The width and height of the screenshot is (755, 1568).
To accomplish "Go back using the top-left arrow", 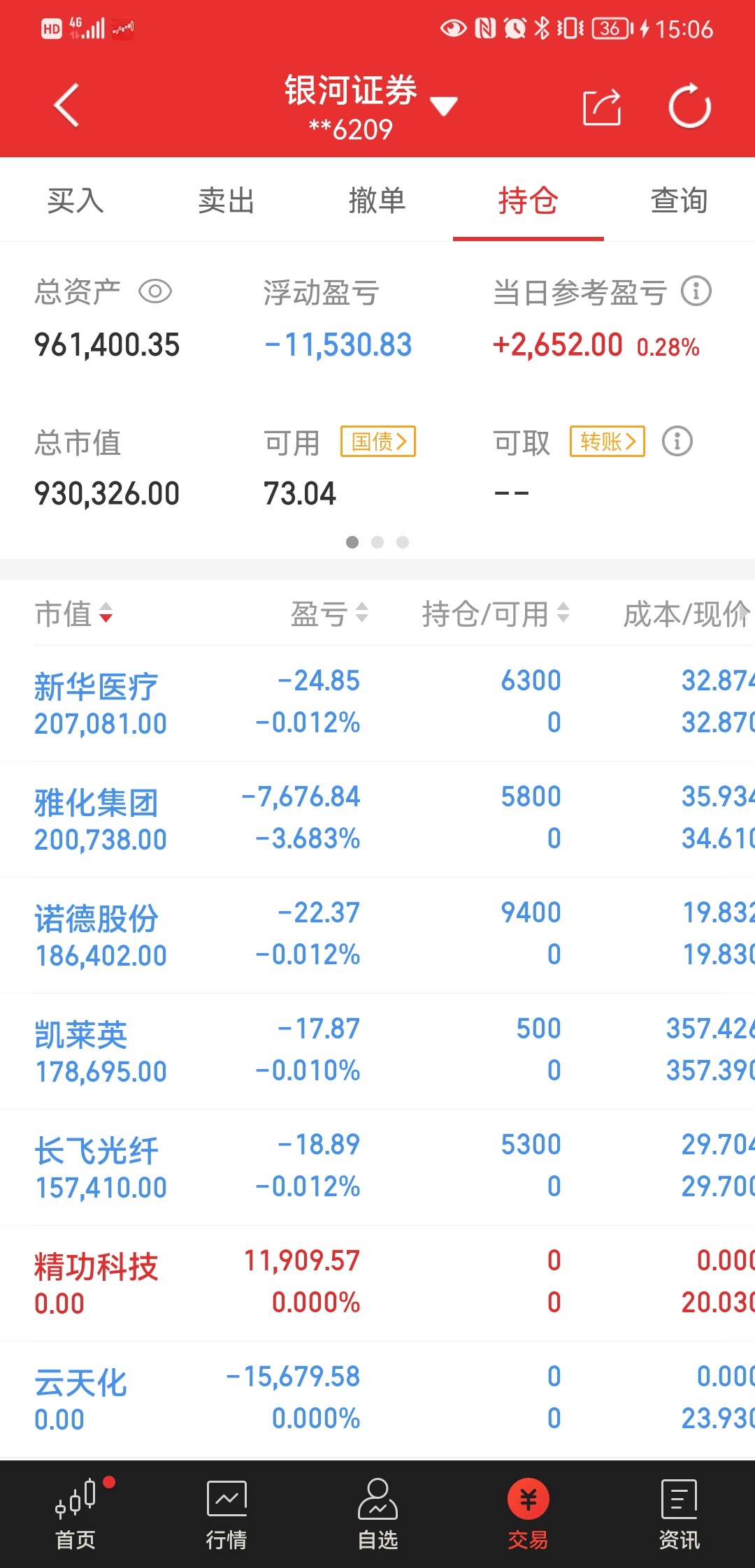I will pos(66,106).
